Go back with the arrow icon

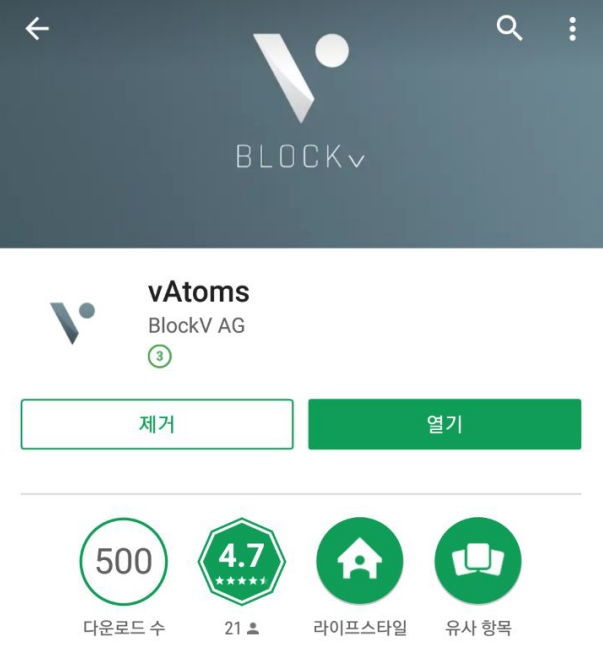coord(37,29)
